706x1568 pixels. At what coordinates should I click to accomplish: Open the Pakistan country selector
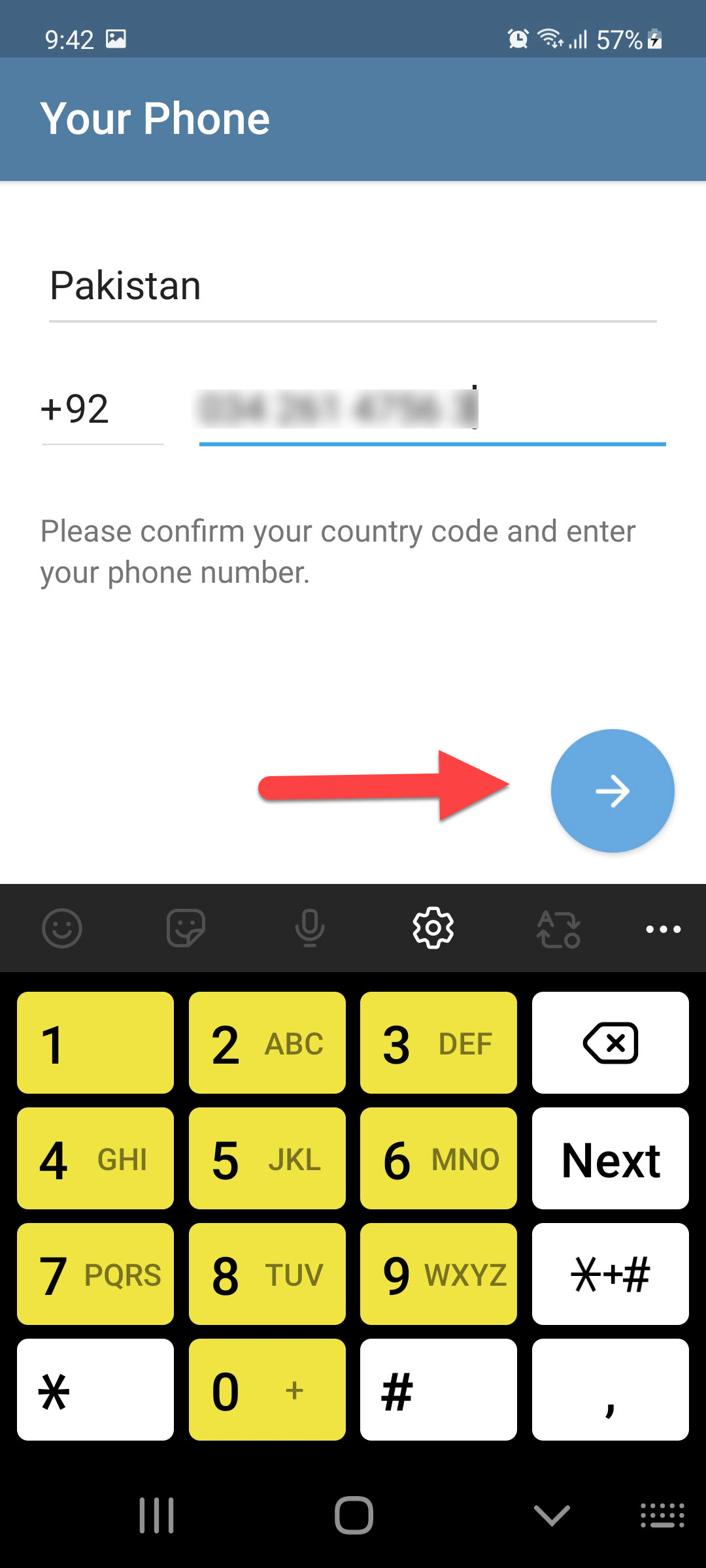[353, 286]
